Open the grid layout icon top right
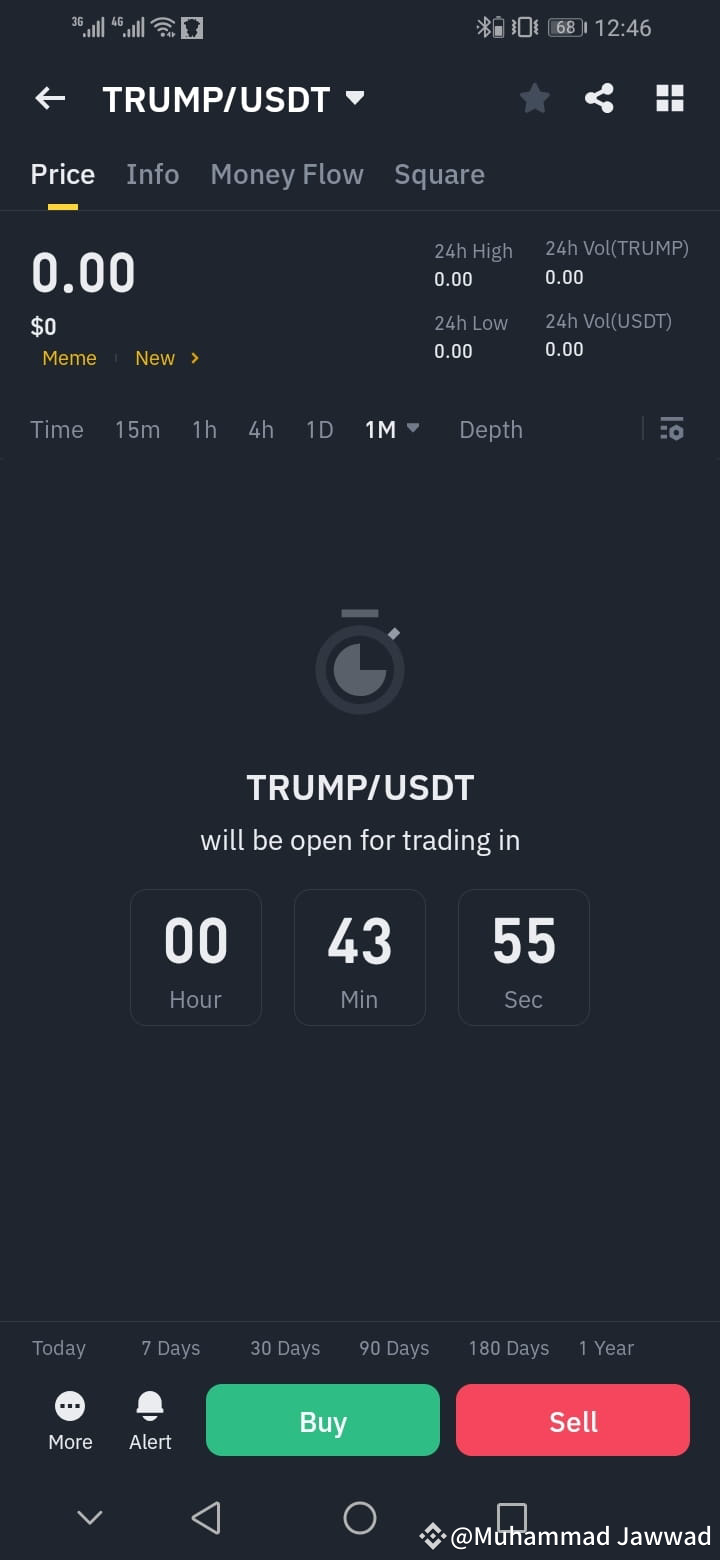Image resolution: width=720 pixels, height=1560 pixels. [x=668, y=97]
